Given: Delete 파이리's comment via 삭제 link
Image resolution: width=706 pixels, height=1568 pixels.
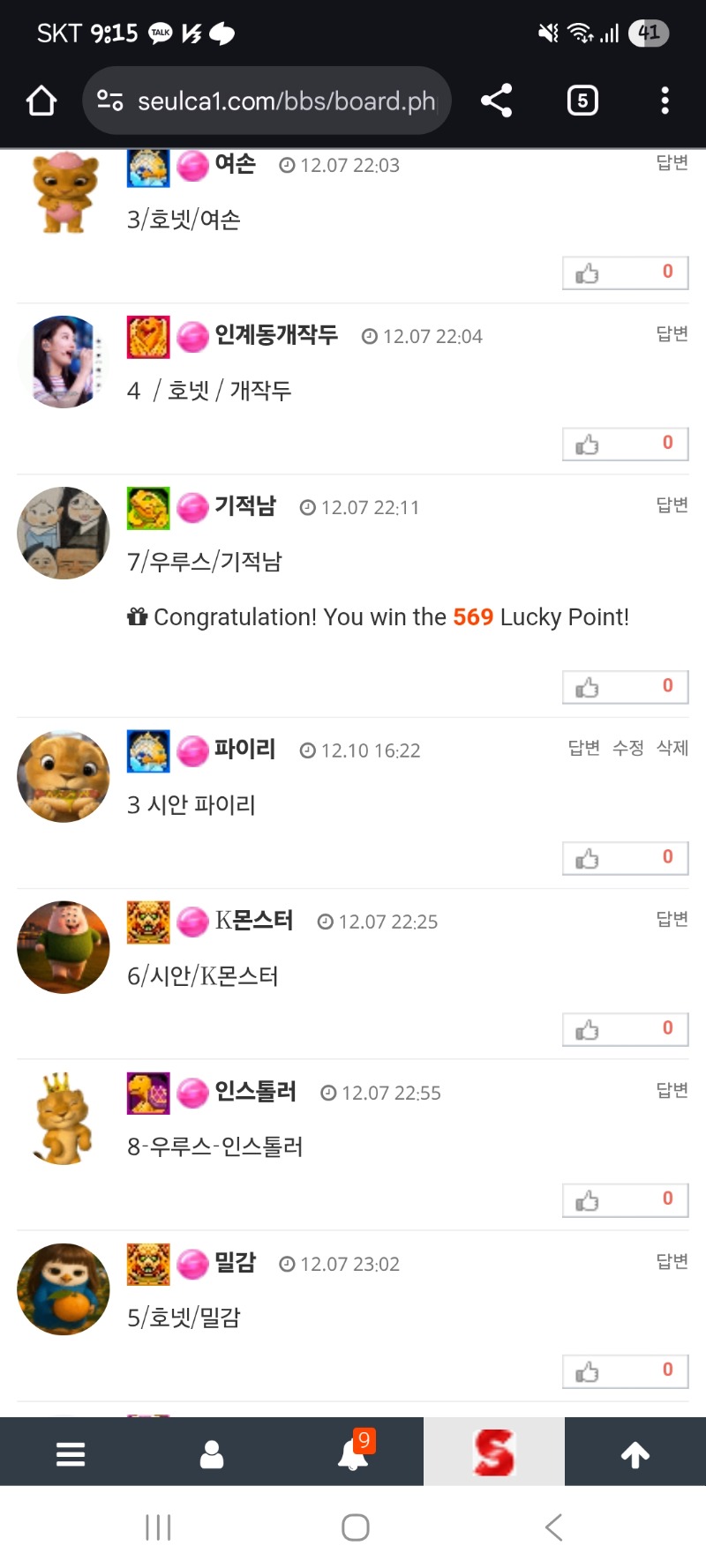Looking at the screenshot, I should coord(672,748).
